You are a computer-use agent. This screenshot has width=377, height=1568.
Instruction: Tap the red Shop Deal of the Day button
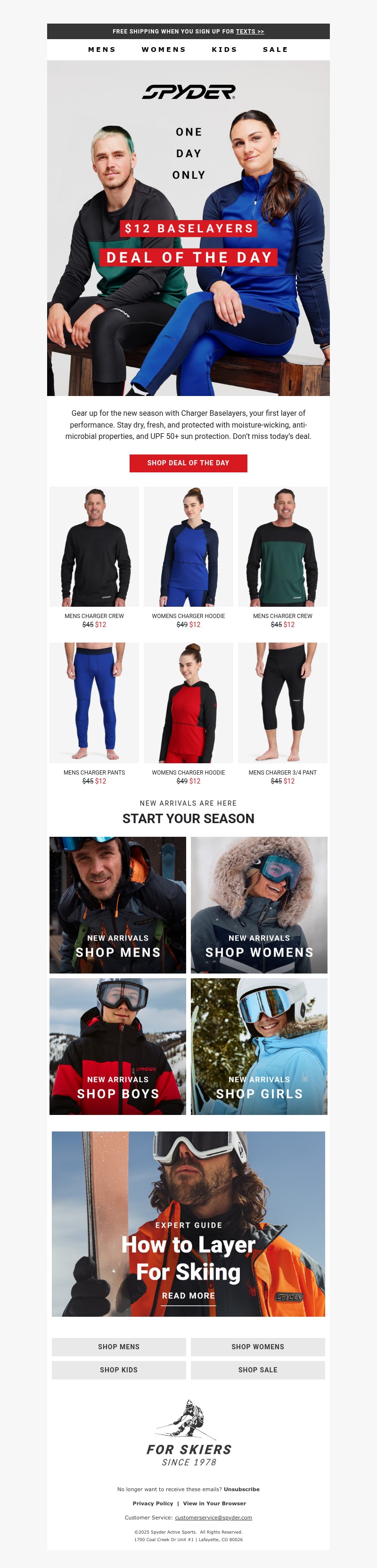pos(188,463)
